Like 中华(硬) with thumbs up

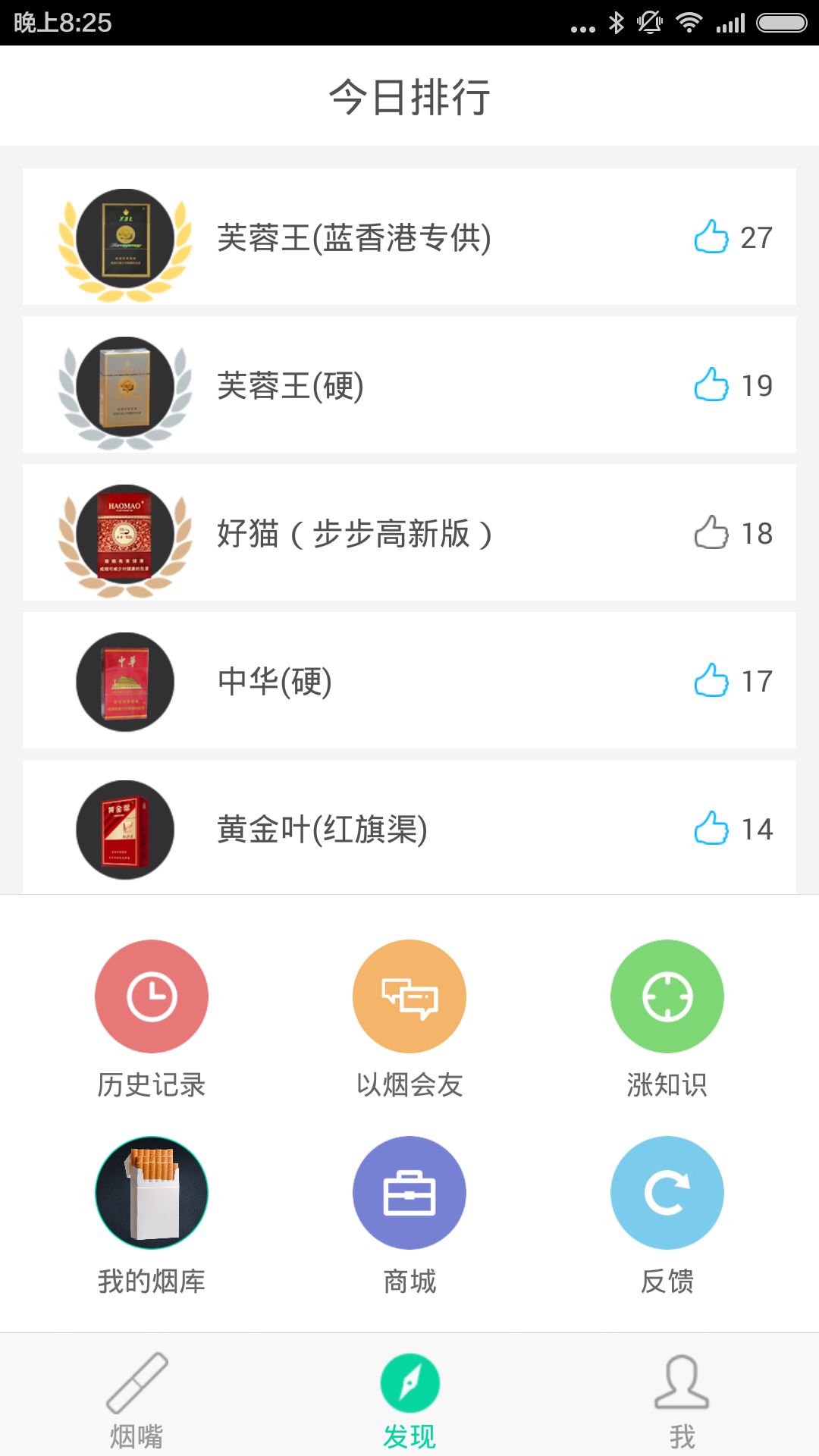tap(711, 680)
